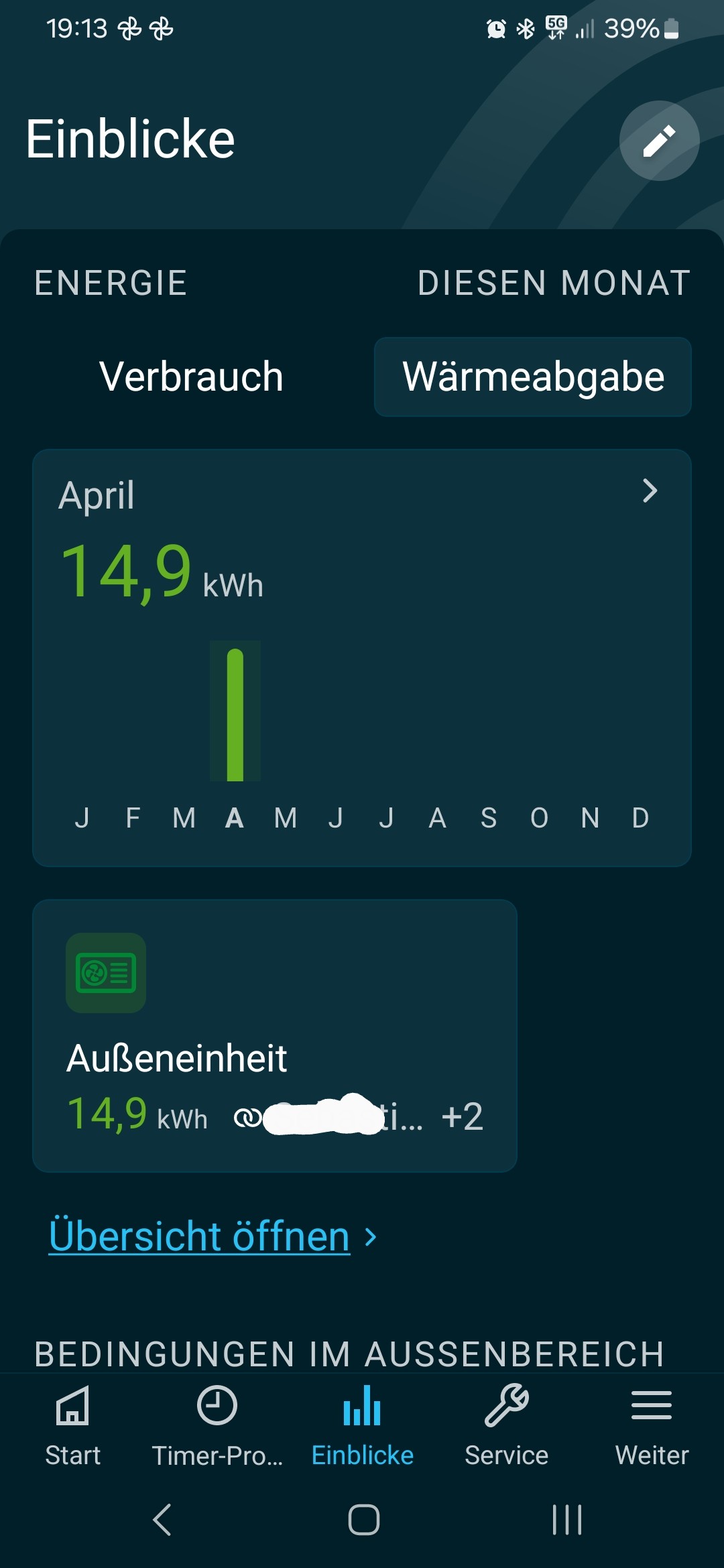724x1568 pixels.
Task: Tap the pencil edit icon
Action: 659,141
